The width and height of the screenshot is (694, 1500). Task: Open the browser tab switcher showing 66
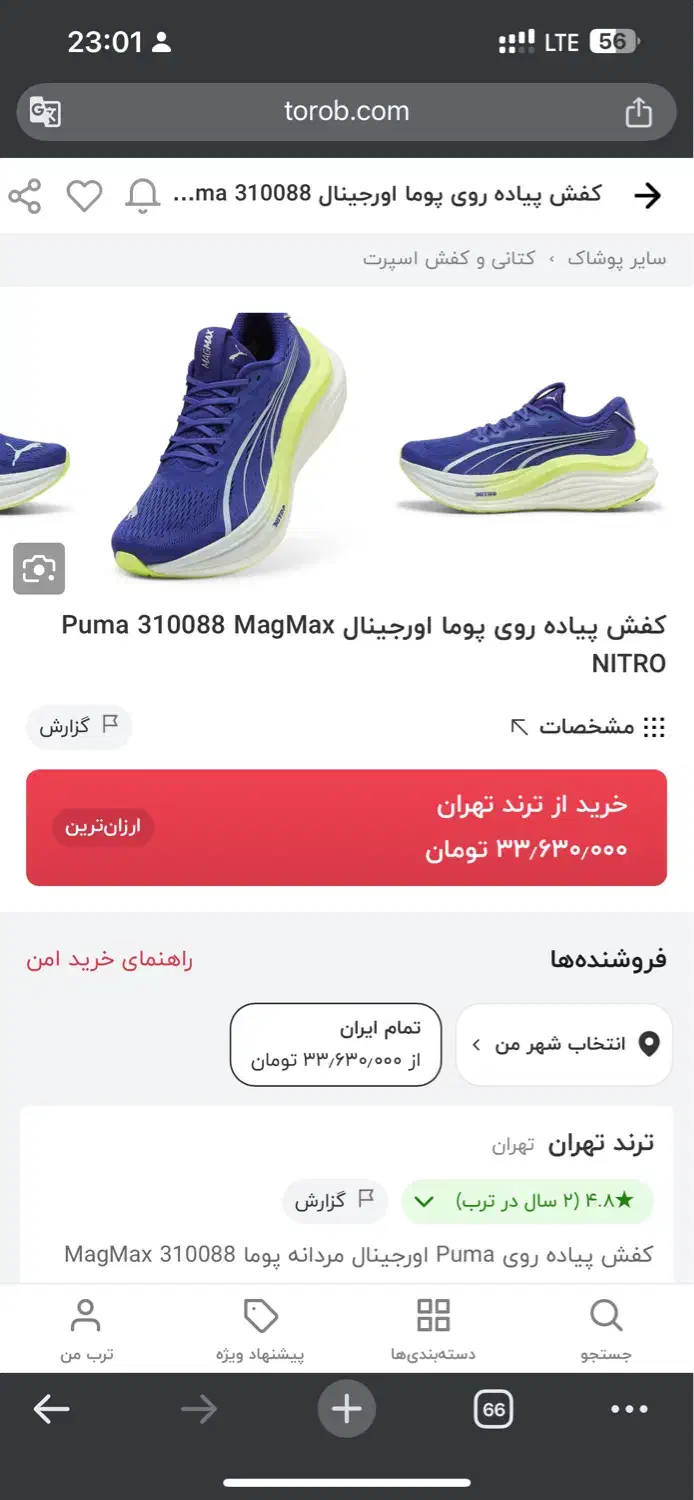[494, 1410]
